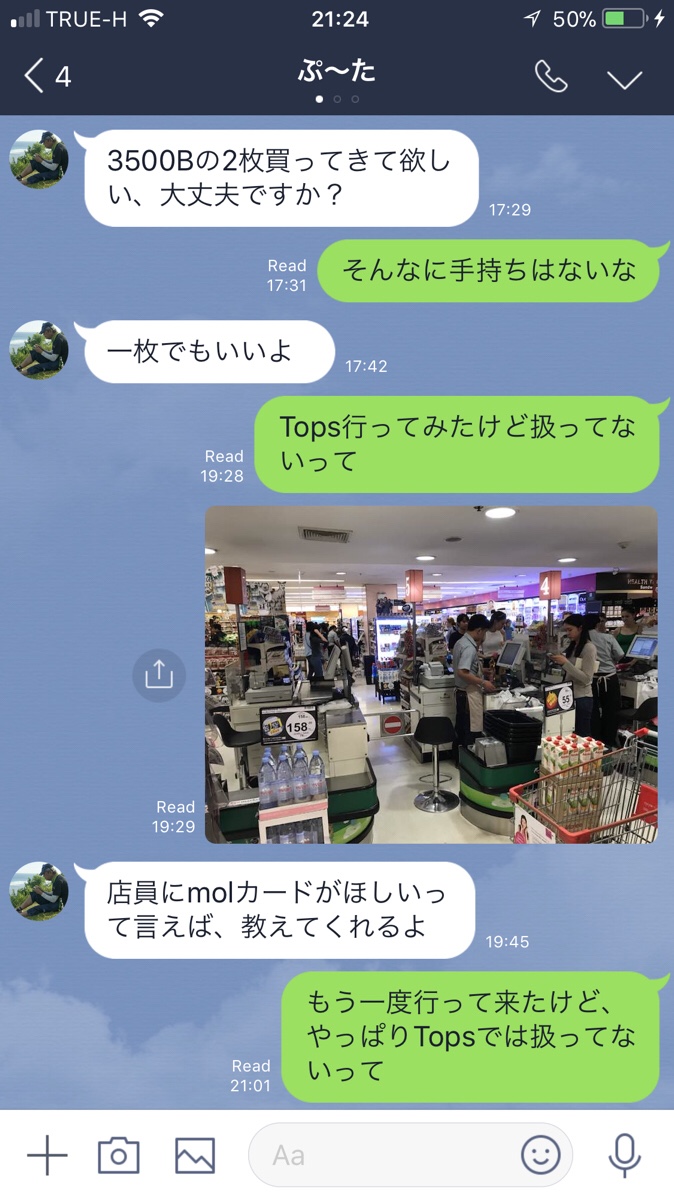
Task: Open the plus attachment menu
Action: coord(47,1155)
